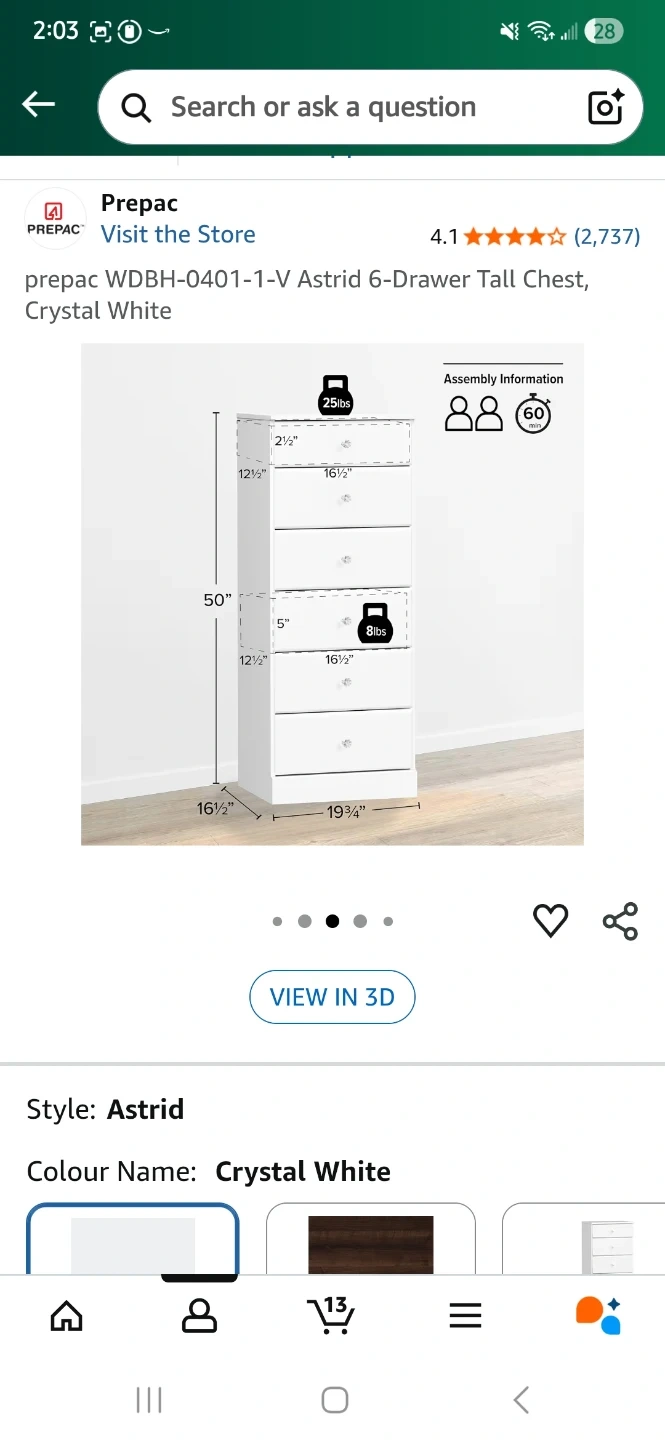Open the account profile tab
This screenshot has height=1440, width=665.
(x=199, y=1316)
